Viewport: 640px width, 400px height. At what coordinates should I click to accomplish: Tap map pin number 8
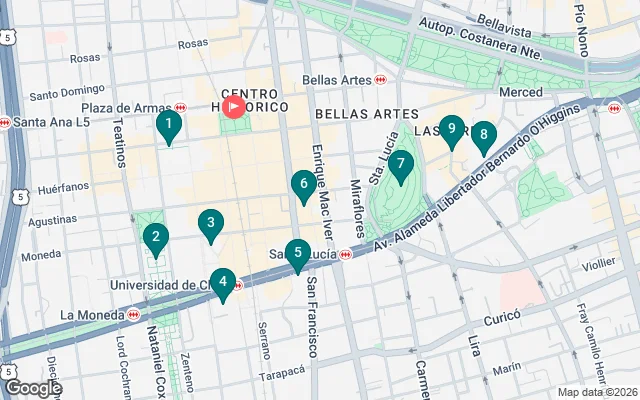click(484, 135)
